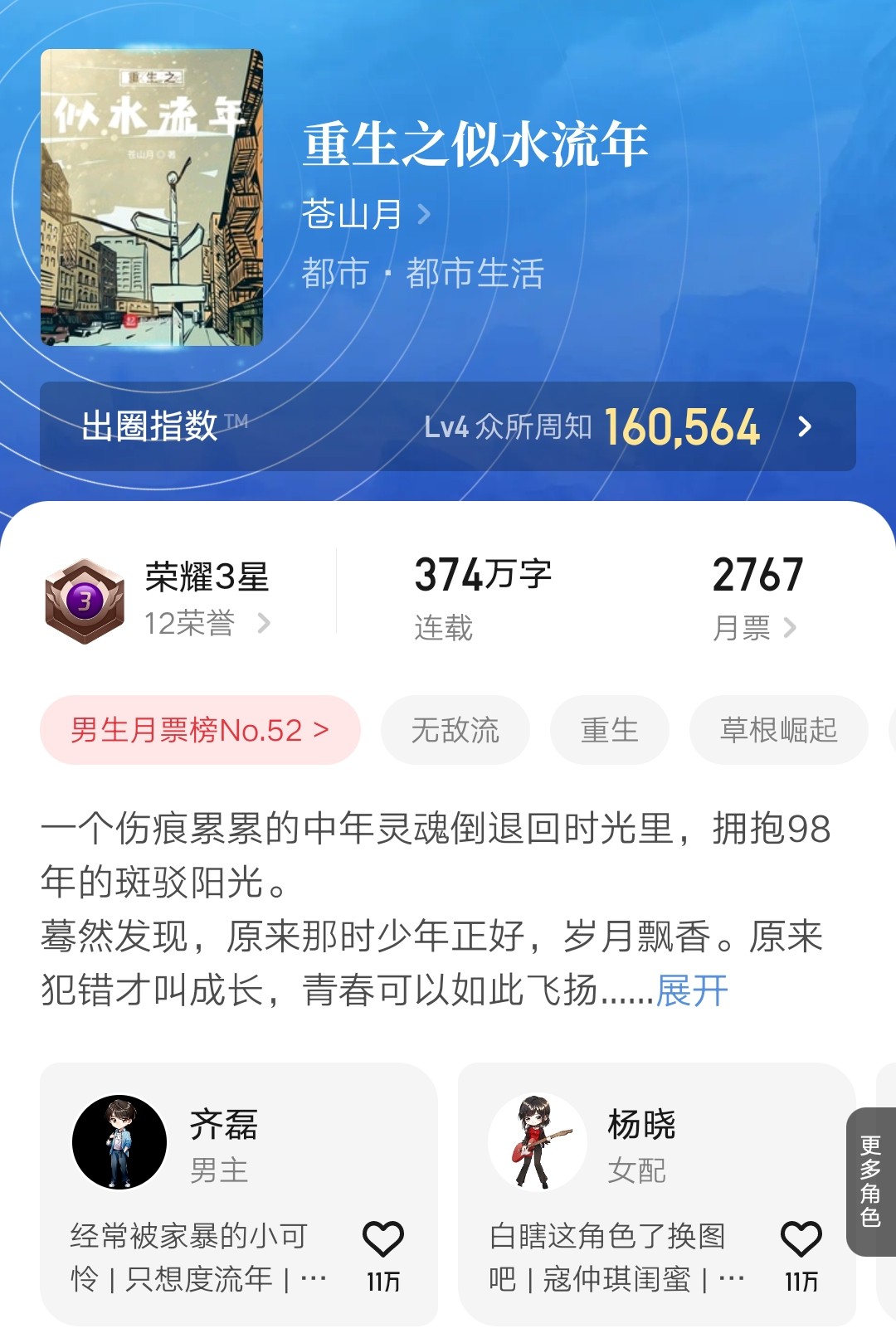Screen dimensions: 896x1338
Task: Expand the synopsis with 展开
Action: [x=692, y=990]
